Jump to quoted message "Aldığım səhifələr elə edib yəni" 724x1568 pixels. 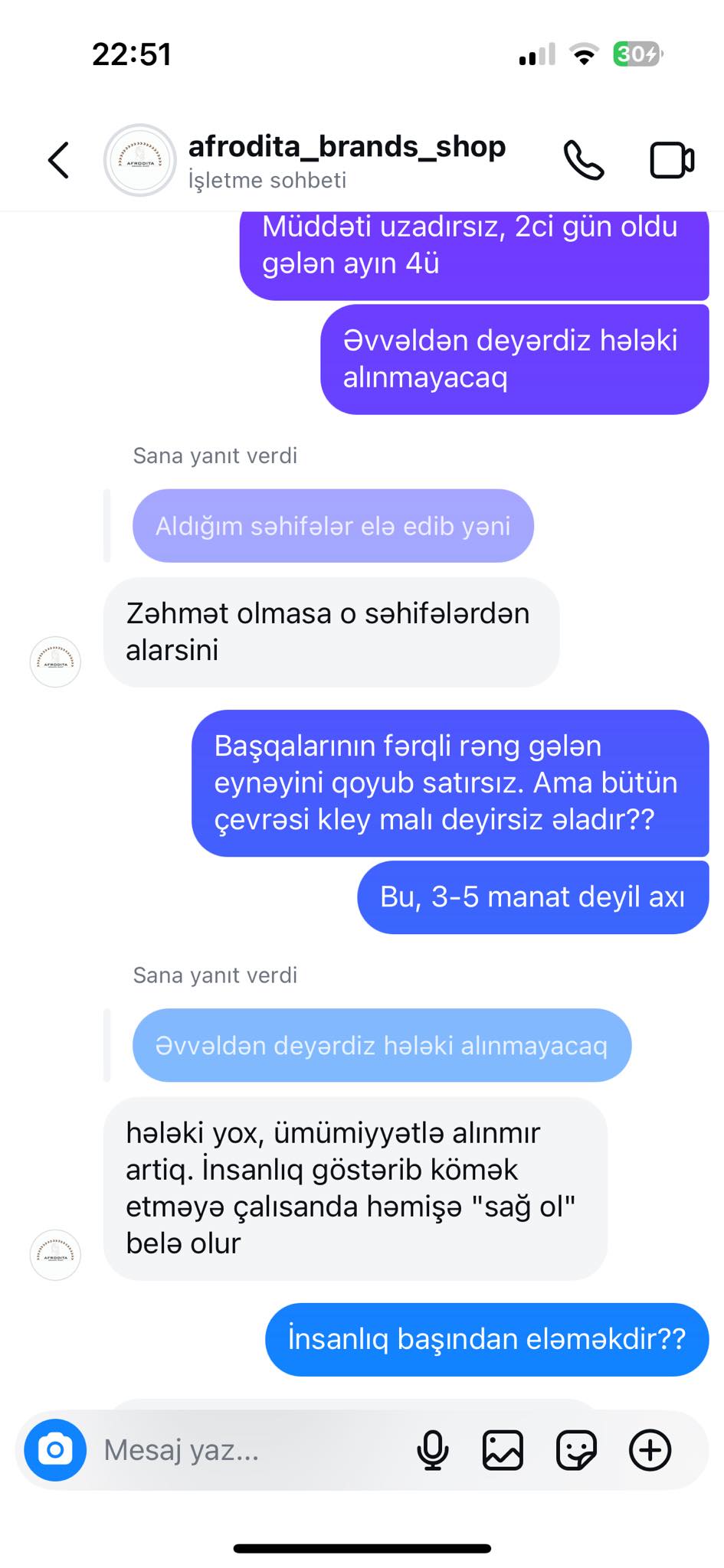click(333, 526)
